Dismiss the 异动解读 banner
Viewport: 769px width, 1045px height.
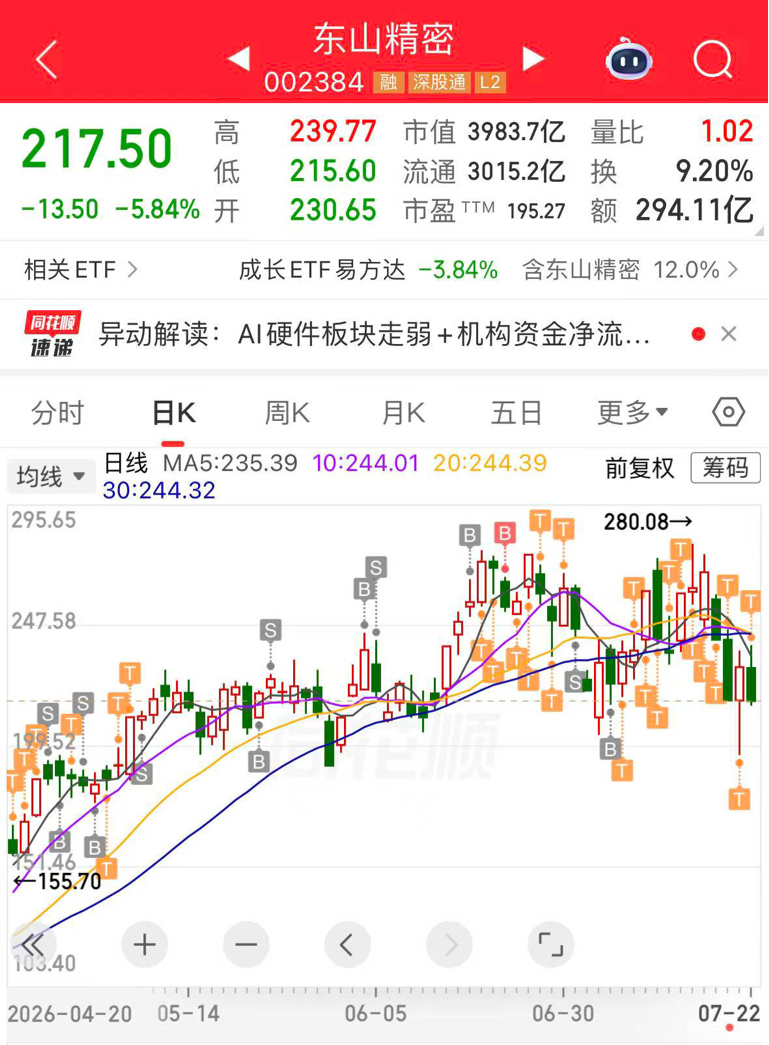728,334
